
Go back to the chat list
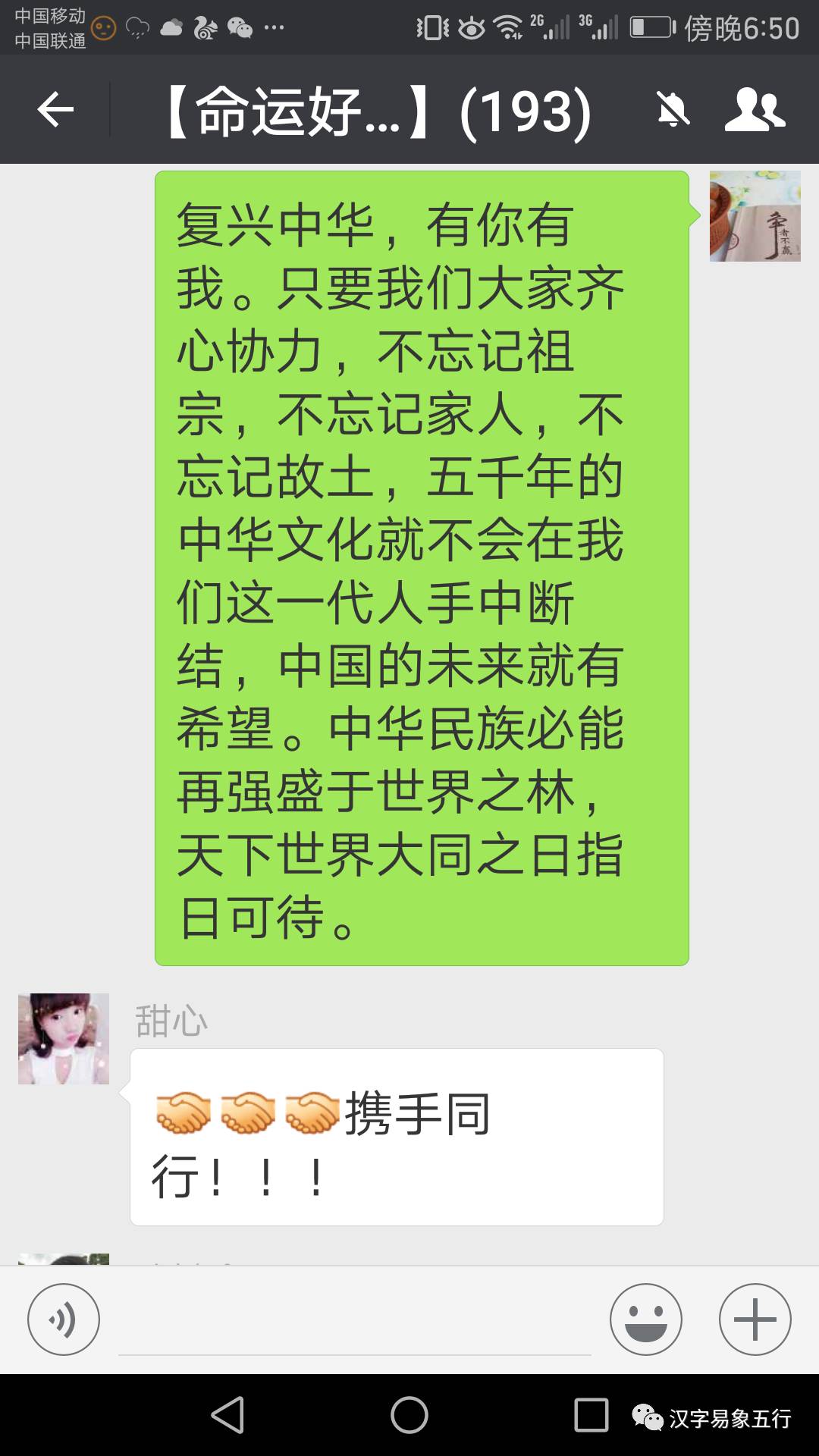point(55,111)
